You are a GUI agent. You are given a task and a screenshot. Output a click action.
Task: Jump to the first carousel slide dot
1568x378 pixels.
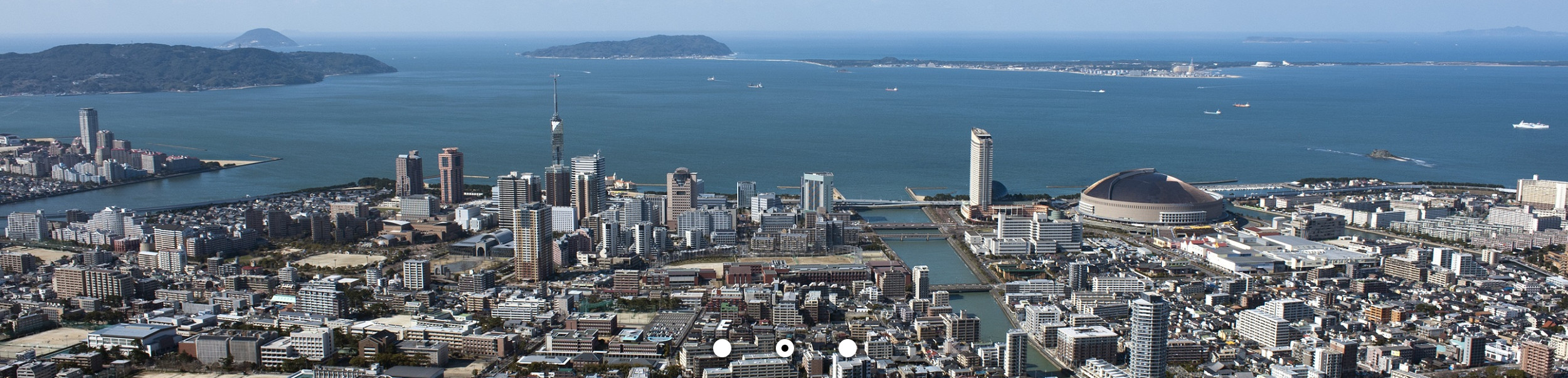[x=722, y=348]
